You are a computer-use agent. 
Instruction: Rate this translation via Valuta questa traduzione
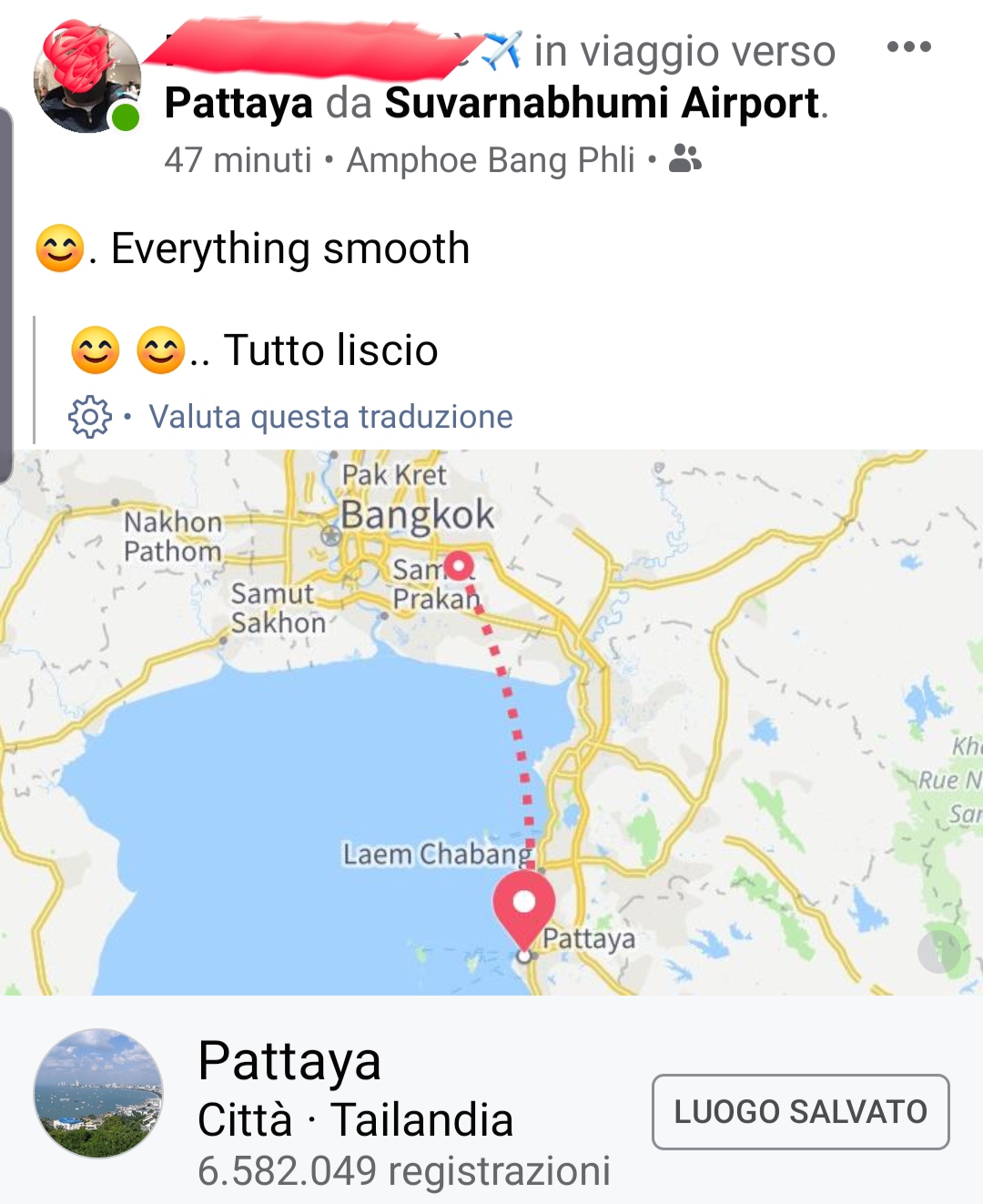[330, 417]
